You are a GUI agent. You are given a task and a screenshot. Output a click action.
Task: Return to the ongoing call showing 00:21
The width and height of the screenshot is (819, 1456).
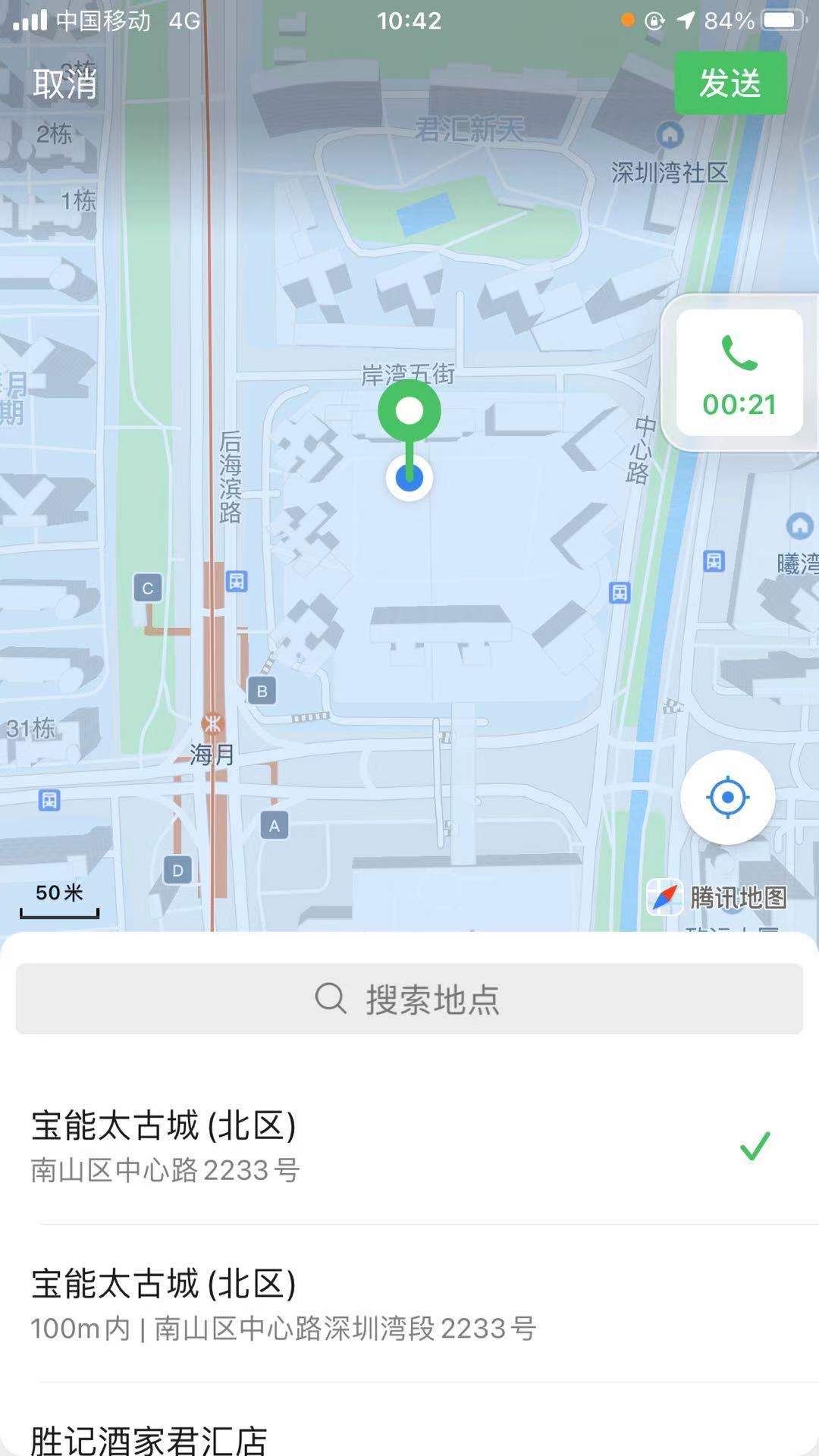pos(739,373)
